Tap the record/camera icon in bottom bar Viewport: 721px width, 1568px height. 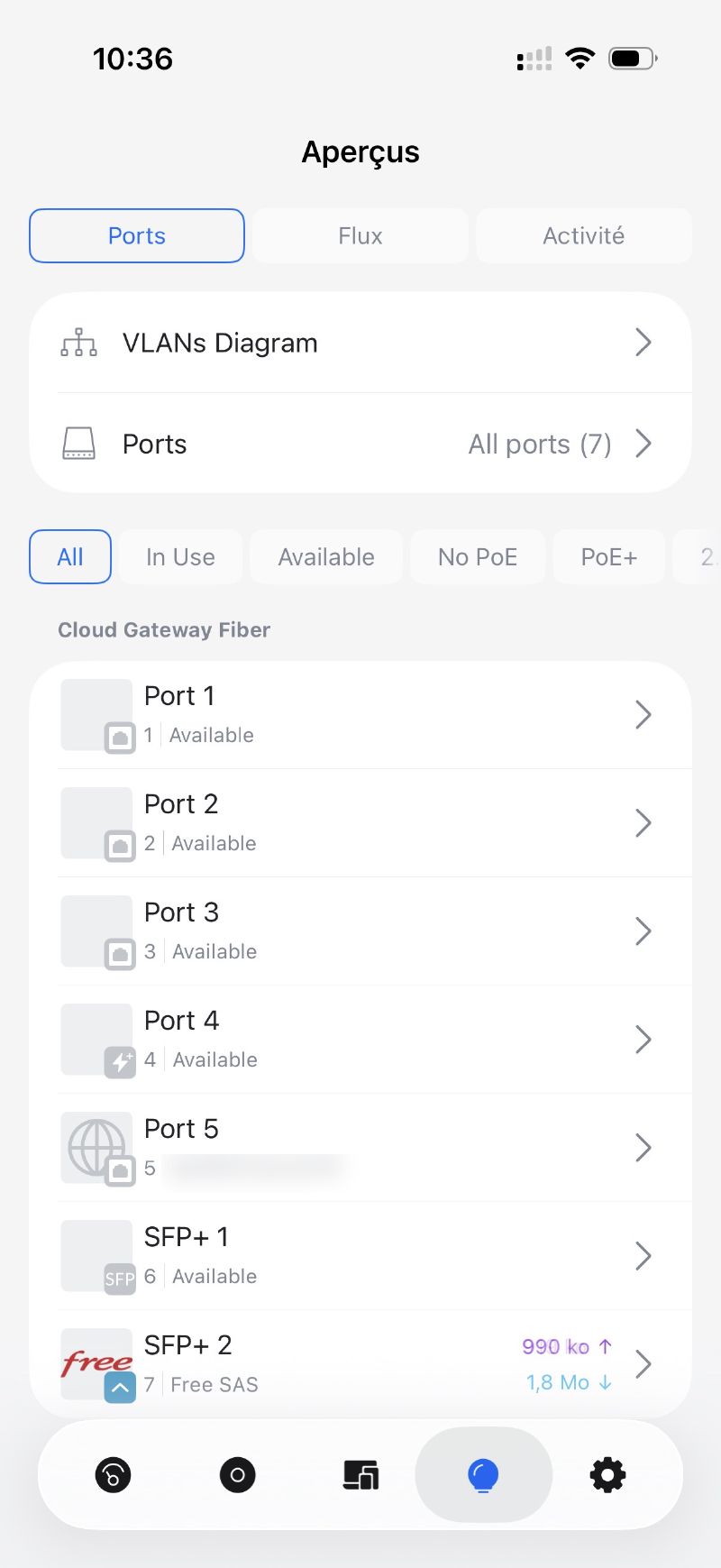pyautogui.click(x=237, y=1475)
